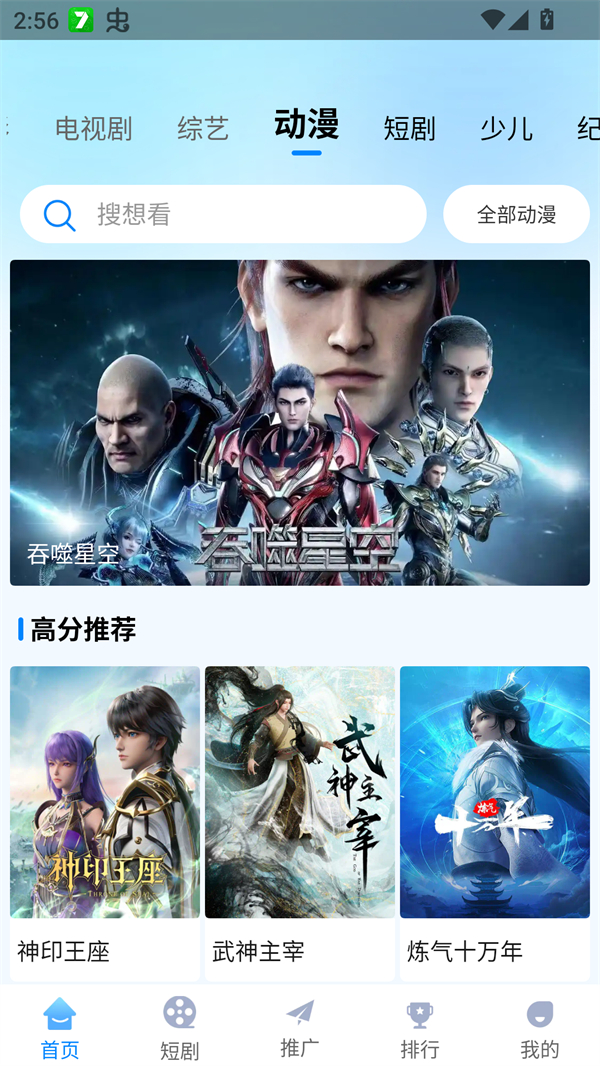The width and height of the screenshot is (600, 1066).
Task: Open the 少儿 category tab
Action: [x=506, y=128]
